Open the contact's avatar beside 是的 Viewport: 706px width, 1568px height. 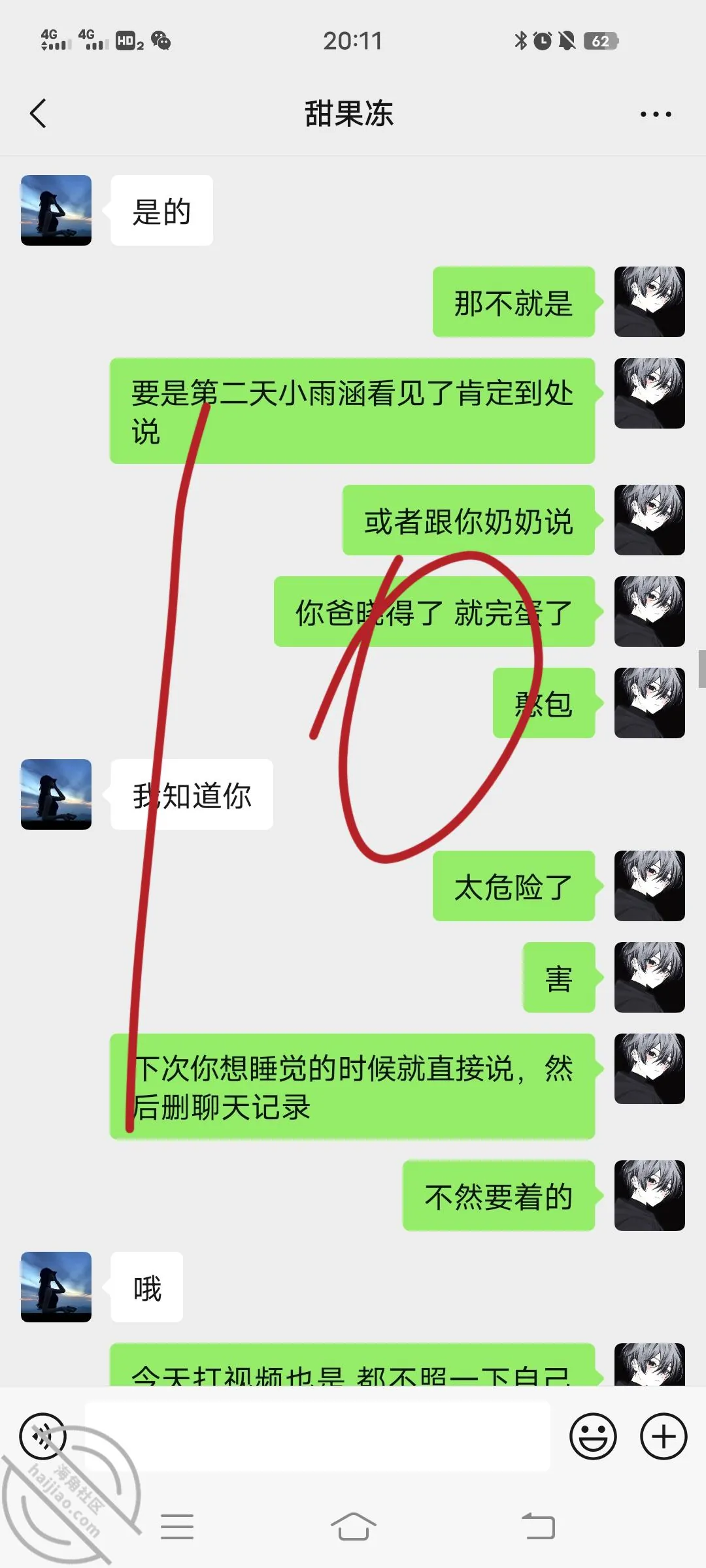(x=56, y=210)
